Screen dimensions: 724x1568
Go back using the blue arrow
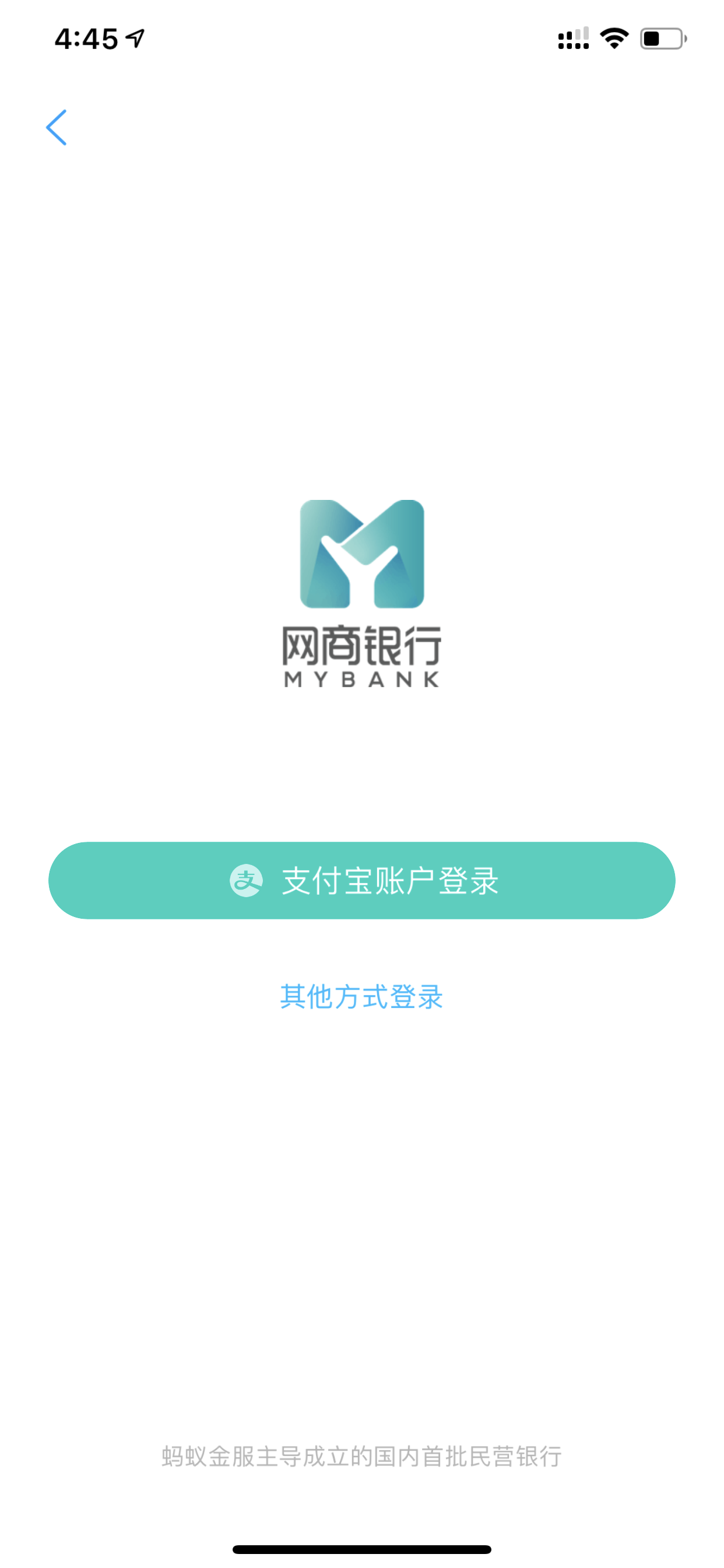56,128
